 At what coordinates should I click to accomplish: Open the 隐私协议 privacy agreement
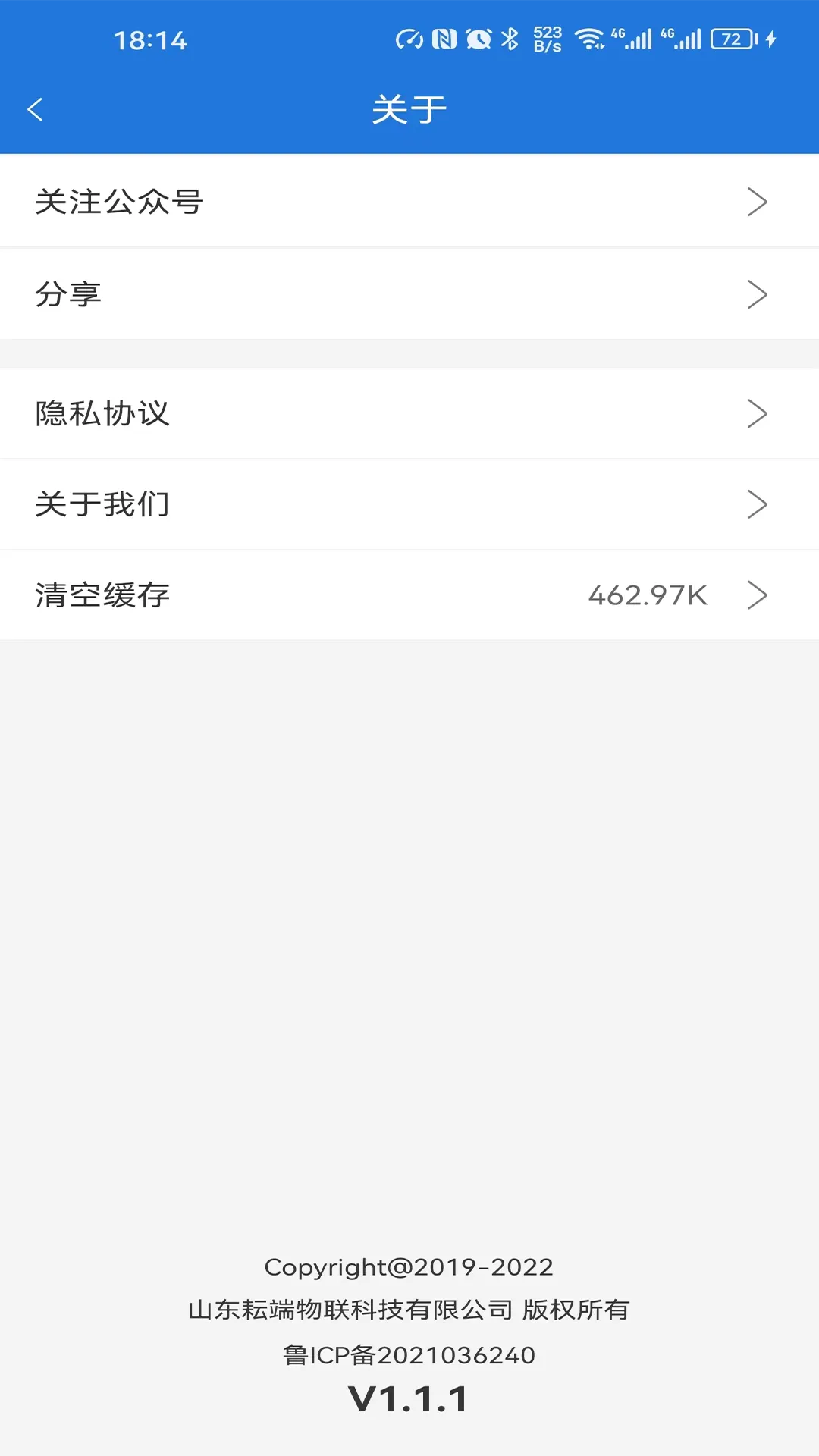coord(102,413)
